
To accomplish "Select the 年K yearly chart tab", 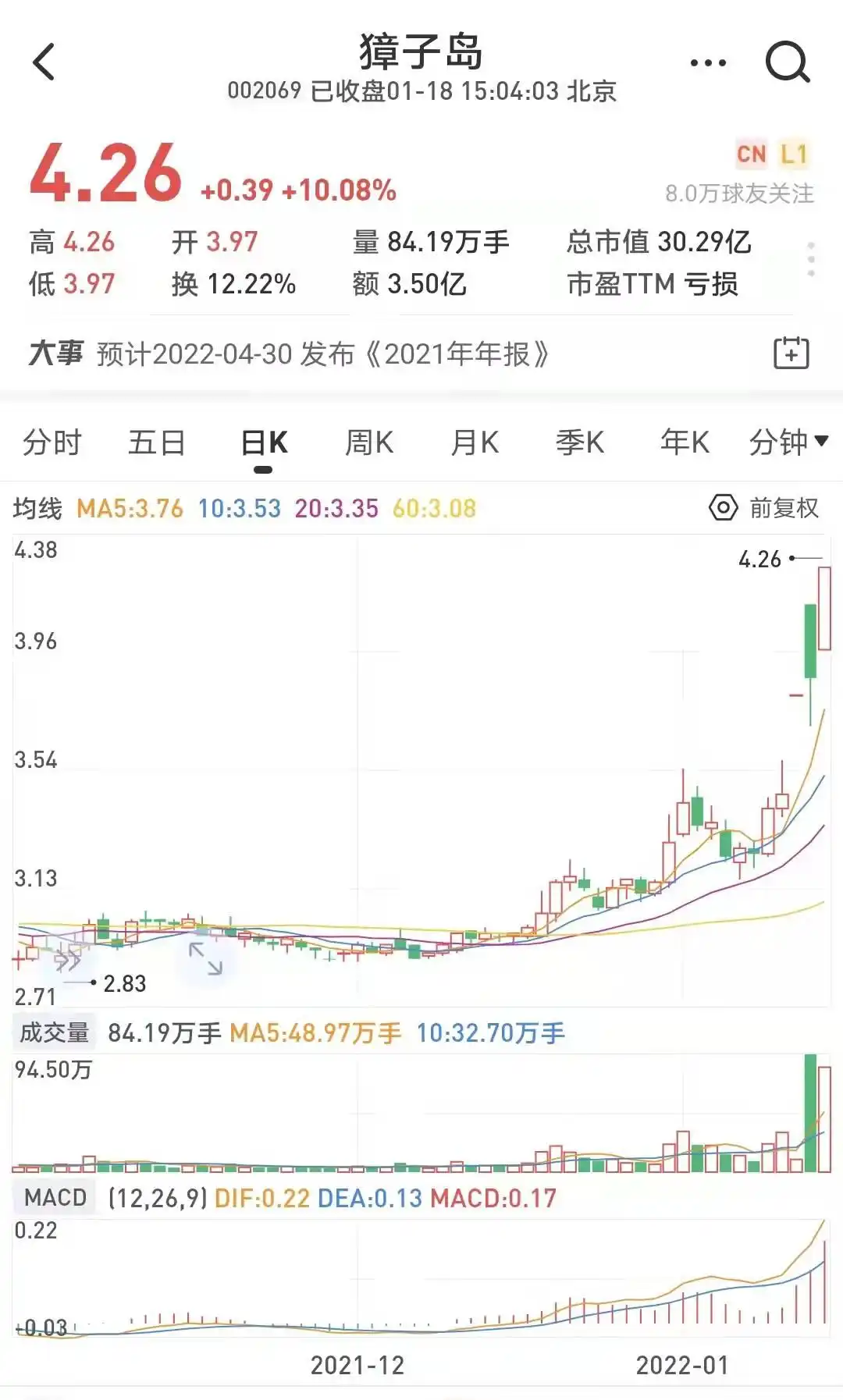I will tap(685, 442).
